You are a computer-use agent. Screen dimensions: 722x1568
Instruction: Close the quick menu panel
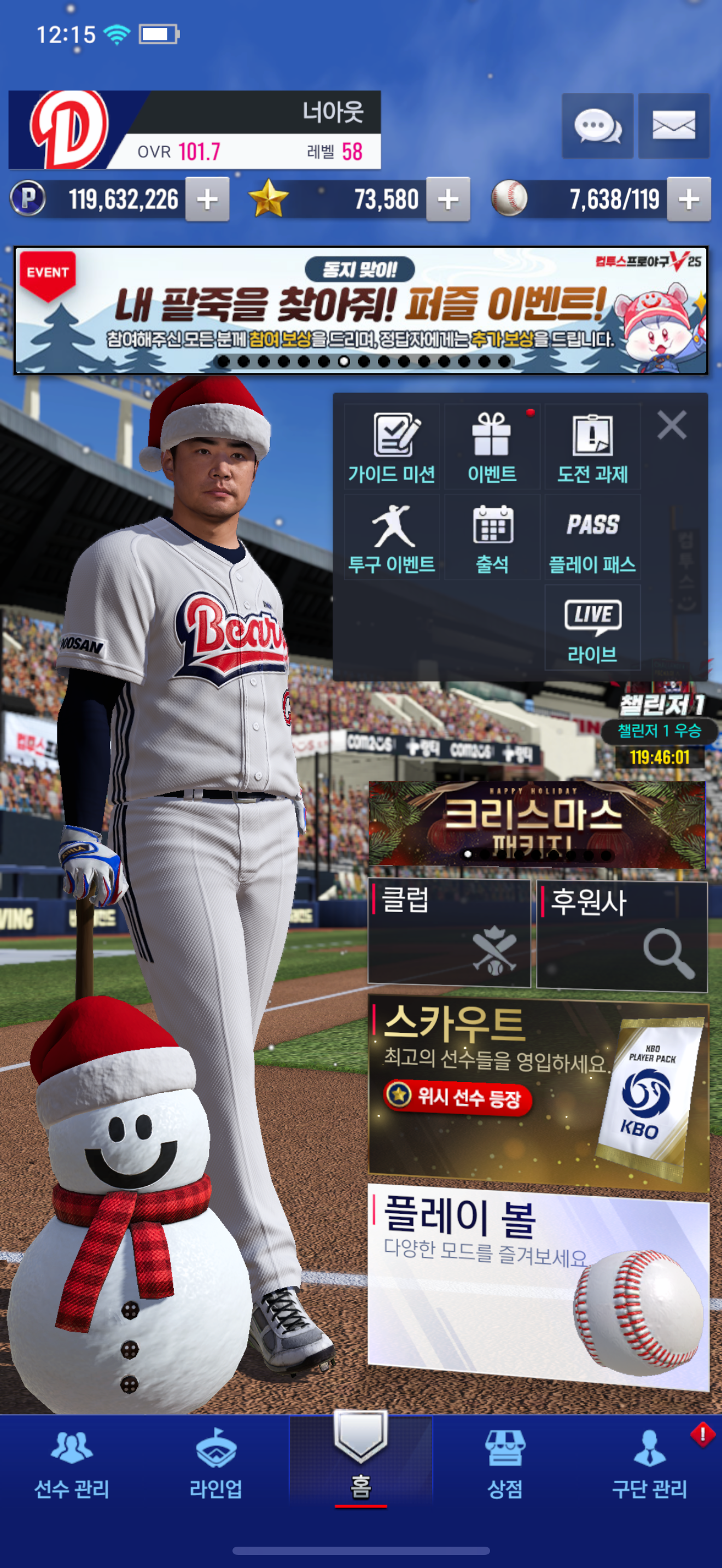click(672, 425)
